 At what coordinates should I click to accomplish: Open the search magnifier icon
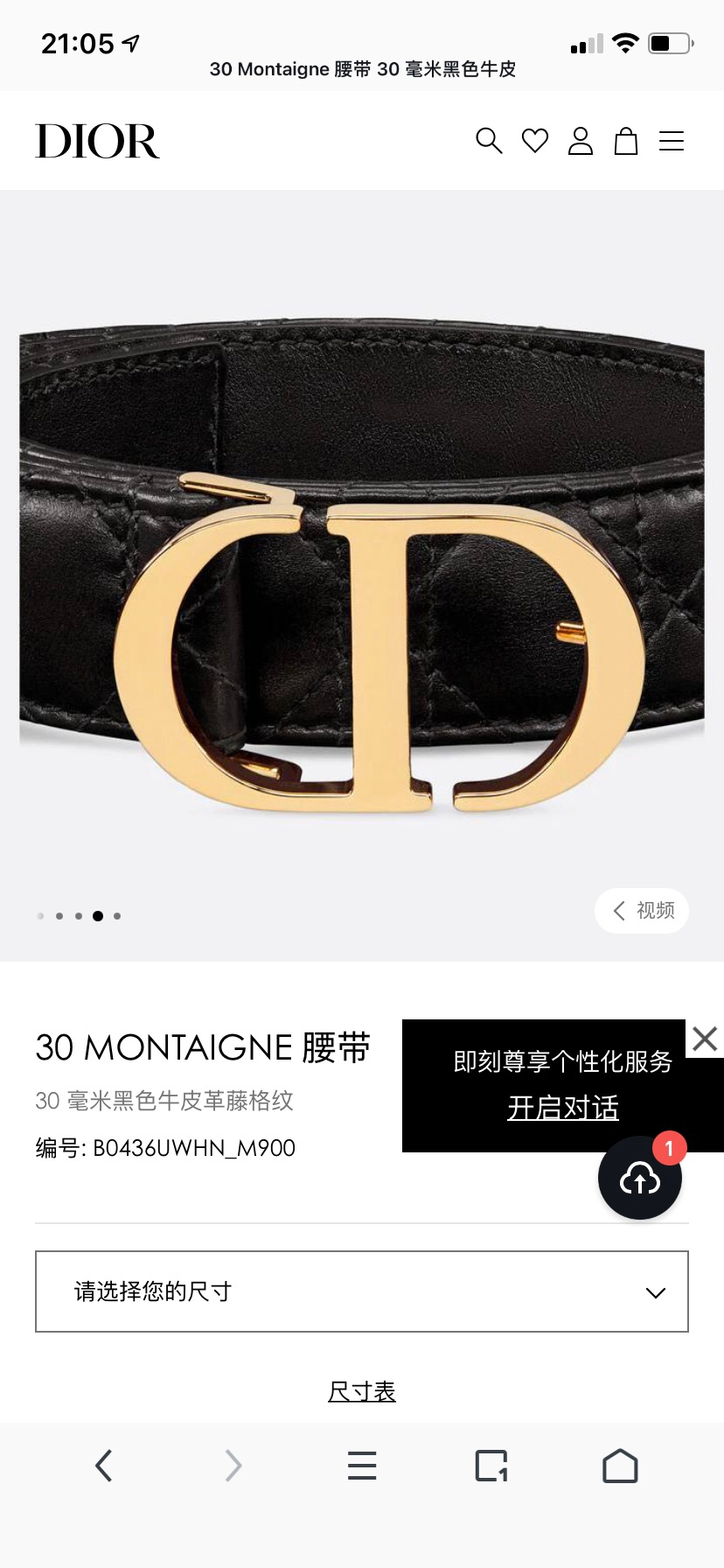[489, 141]
